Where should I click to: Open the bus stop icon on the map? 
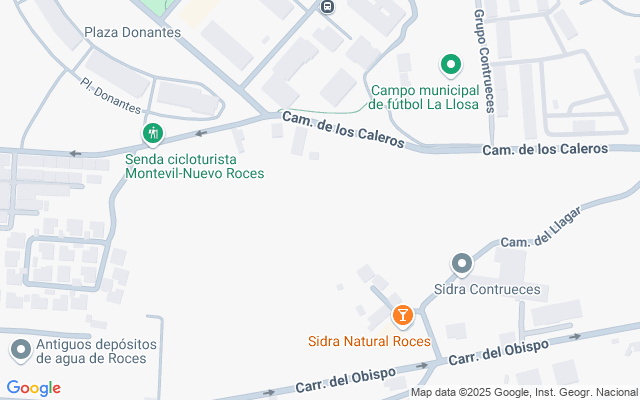pos(327,7)
